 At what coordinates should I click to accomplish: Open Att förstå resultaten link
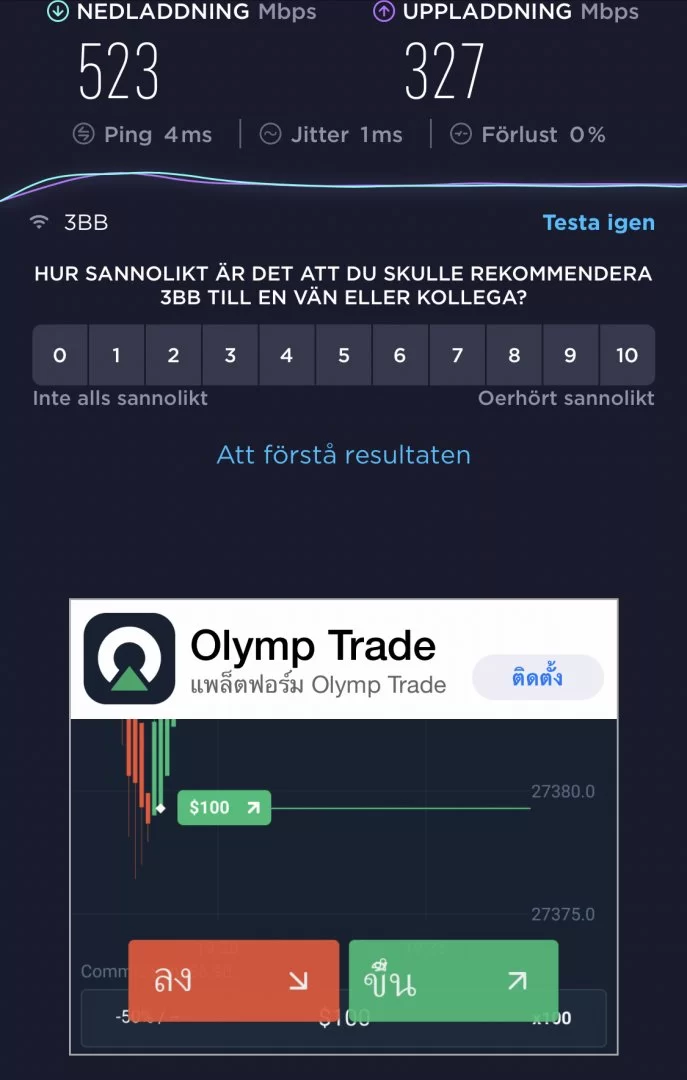[343, 455]
